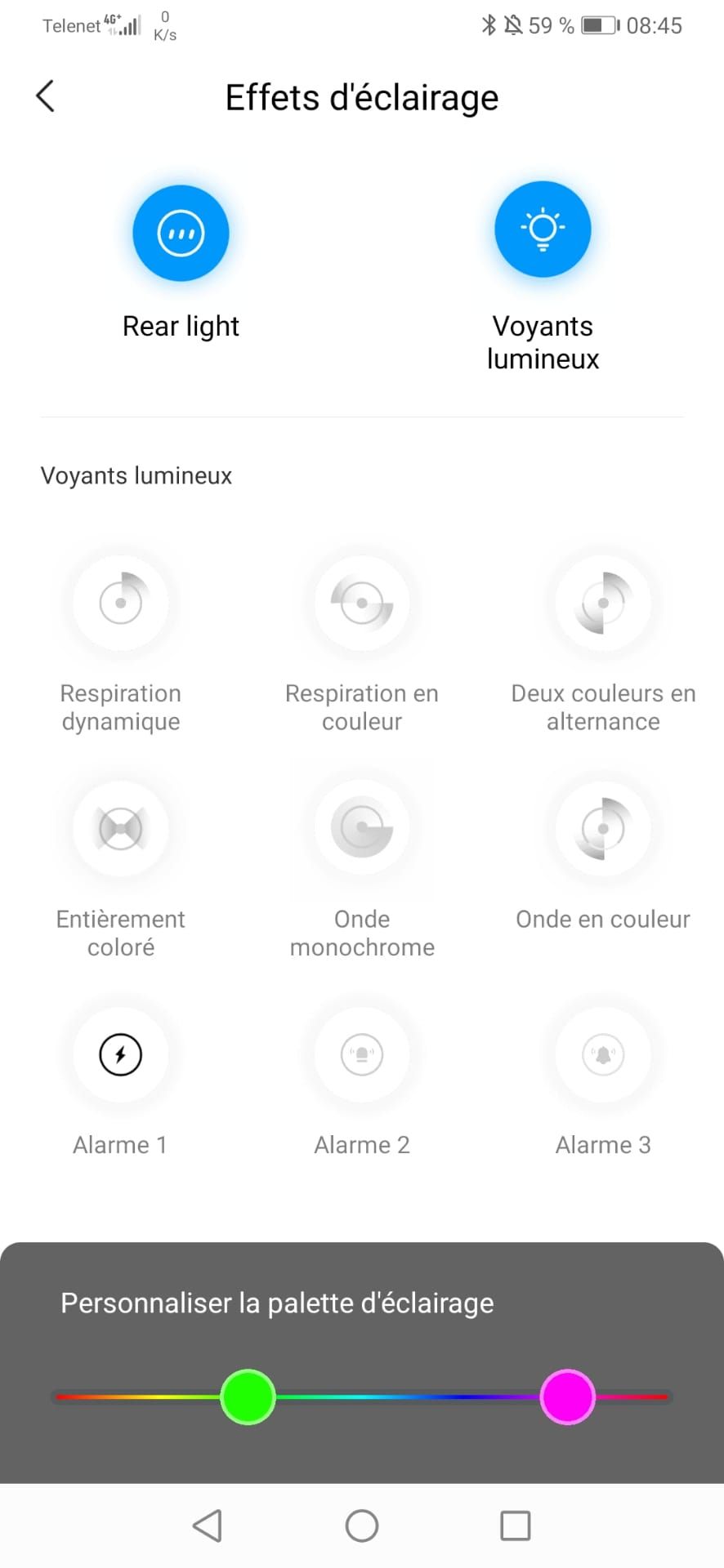The image size is (724, 1568).
Task: Select the Alarme 1 effect
Action: point(121,1054)
